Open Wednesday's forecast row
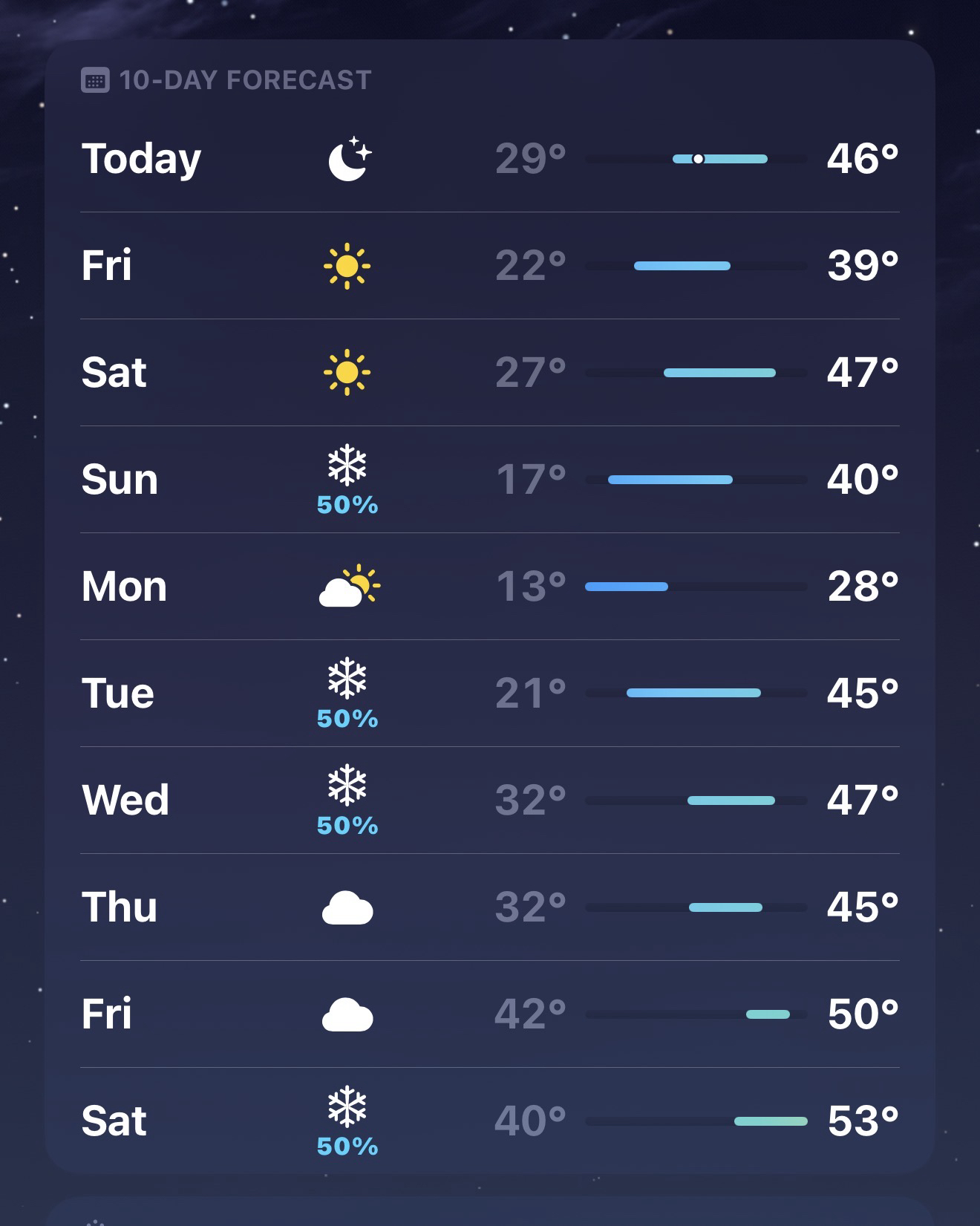Screen dimensions: 980x1226 click(489, 801)
